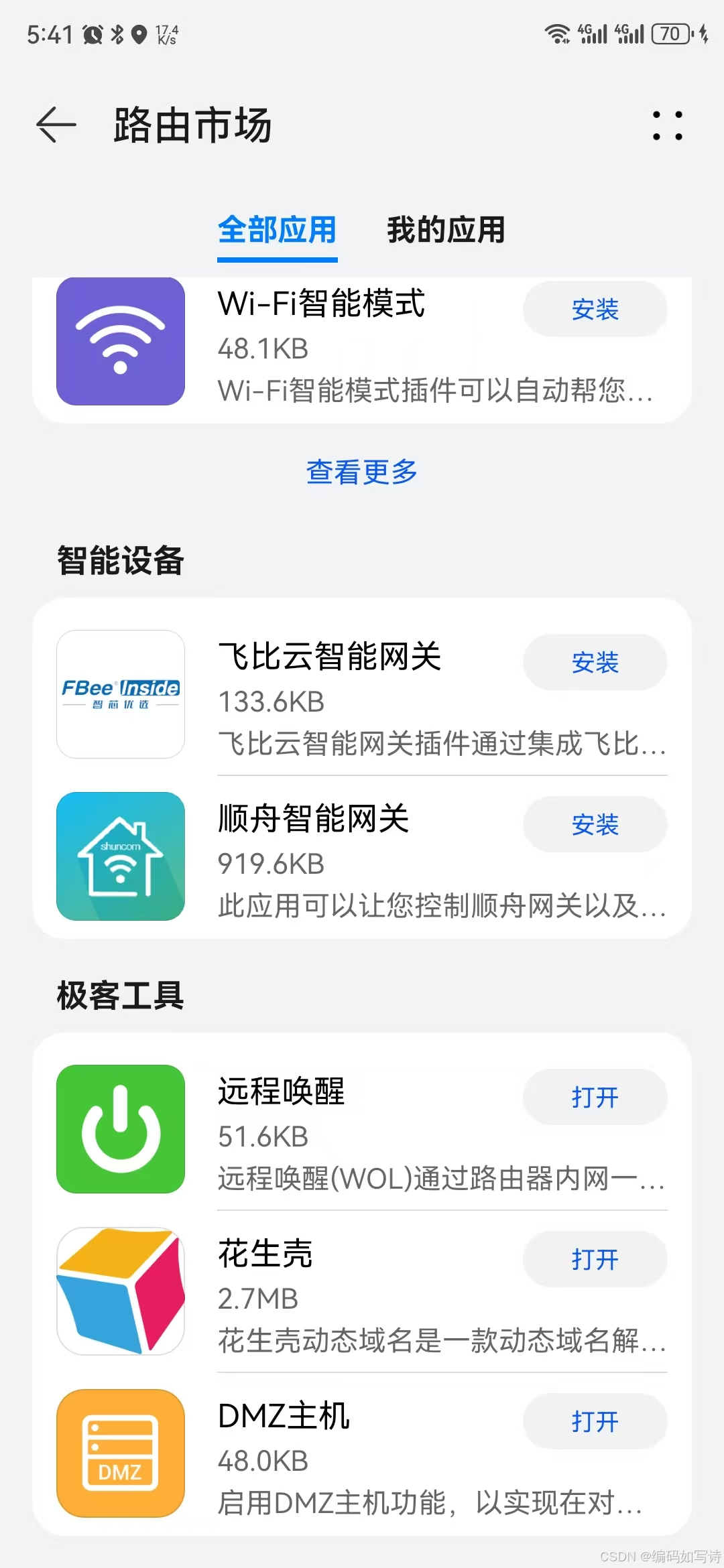Install 顺舟智能网关

[x=595, y=825]
